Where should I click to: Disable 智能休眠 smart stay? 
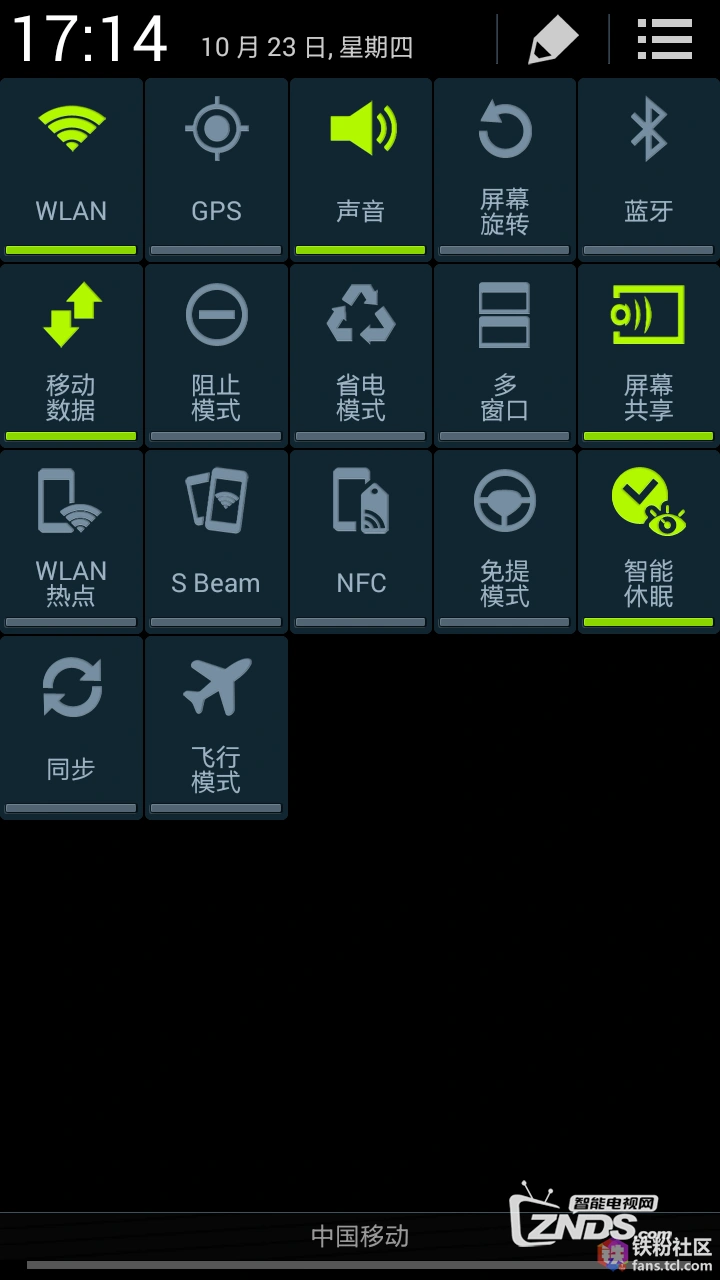(648, 541)
